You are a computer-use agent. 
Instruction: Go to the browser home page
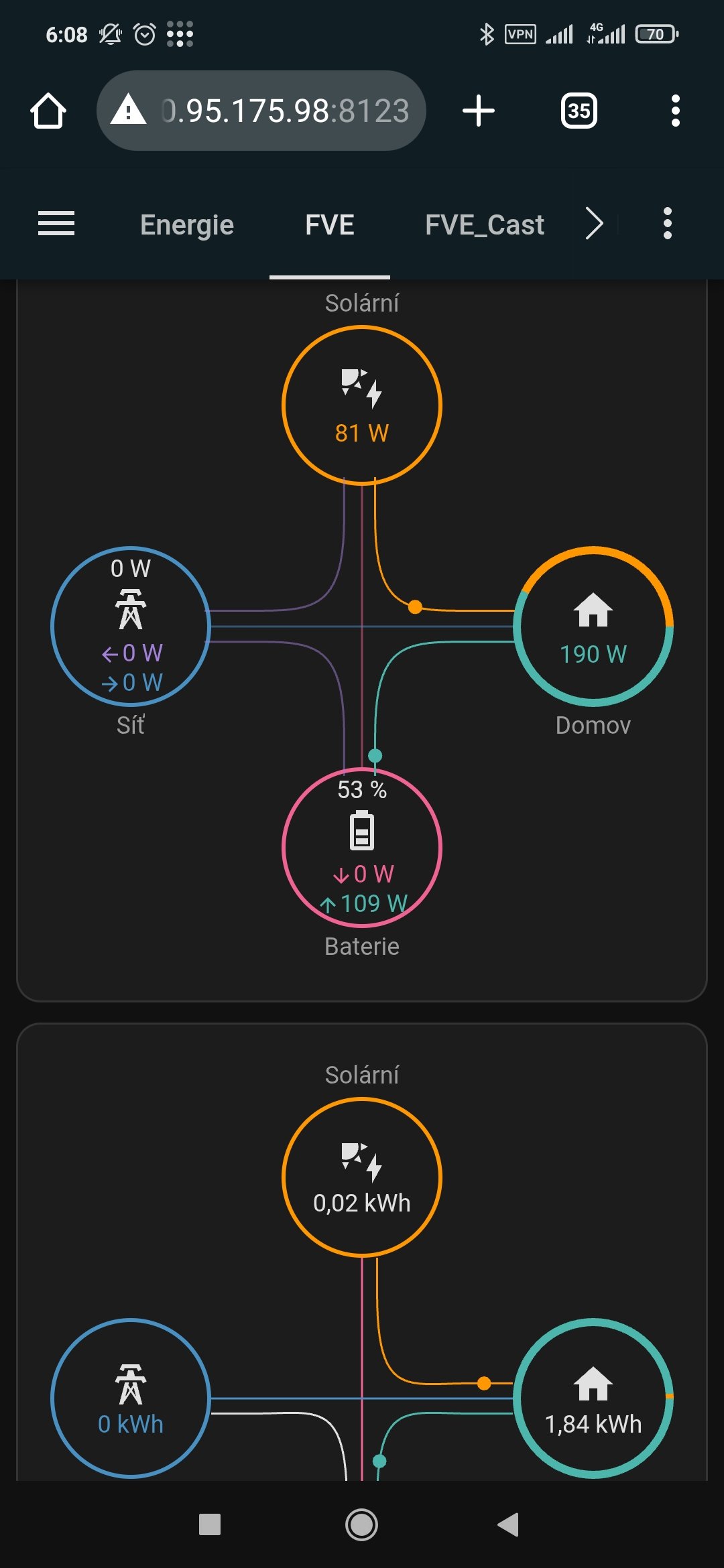[x=48, y=111]
